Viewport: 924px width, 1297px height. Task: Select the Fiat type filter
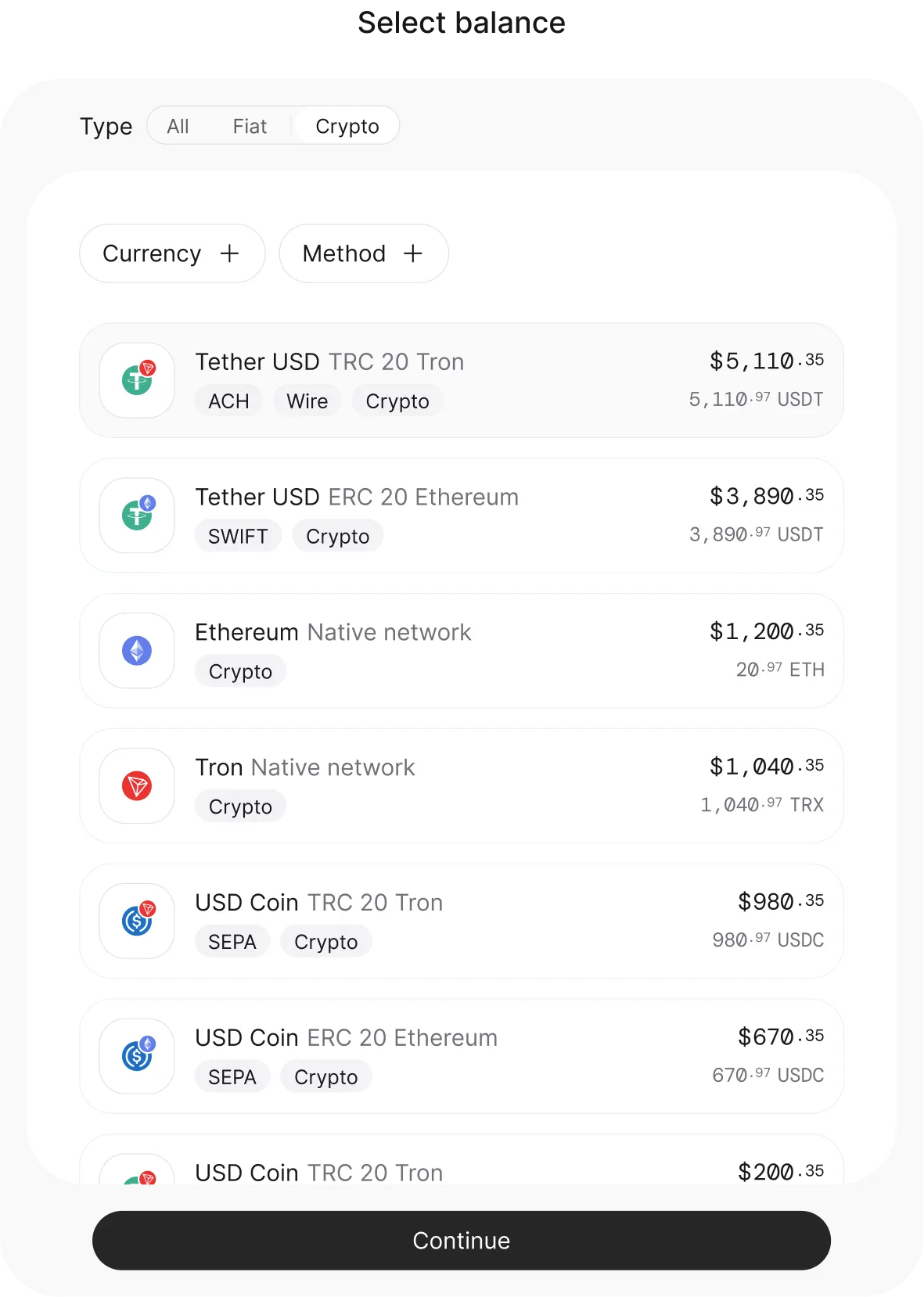[x=250, y=126]
